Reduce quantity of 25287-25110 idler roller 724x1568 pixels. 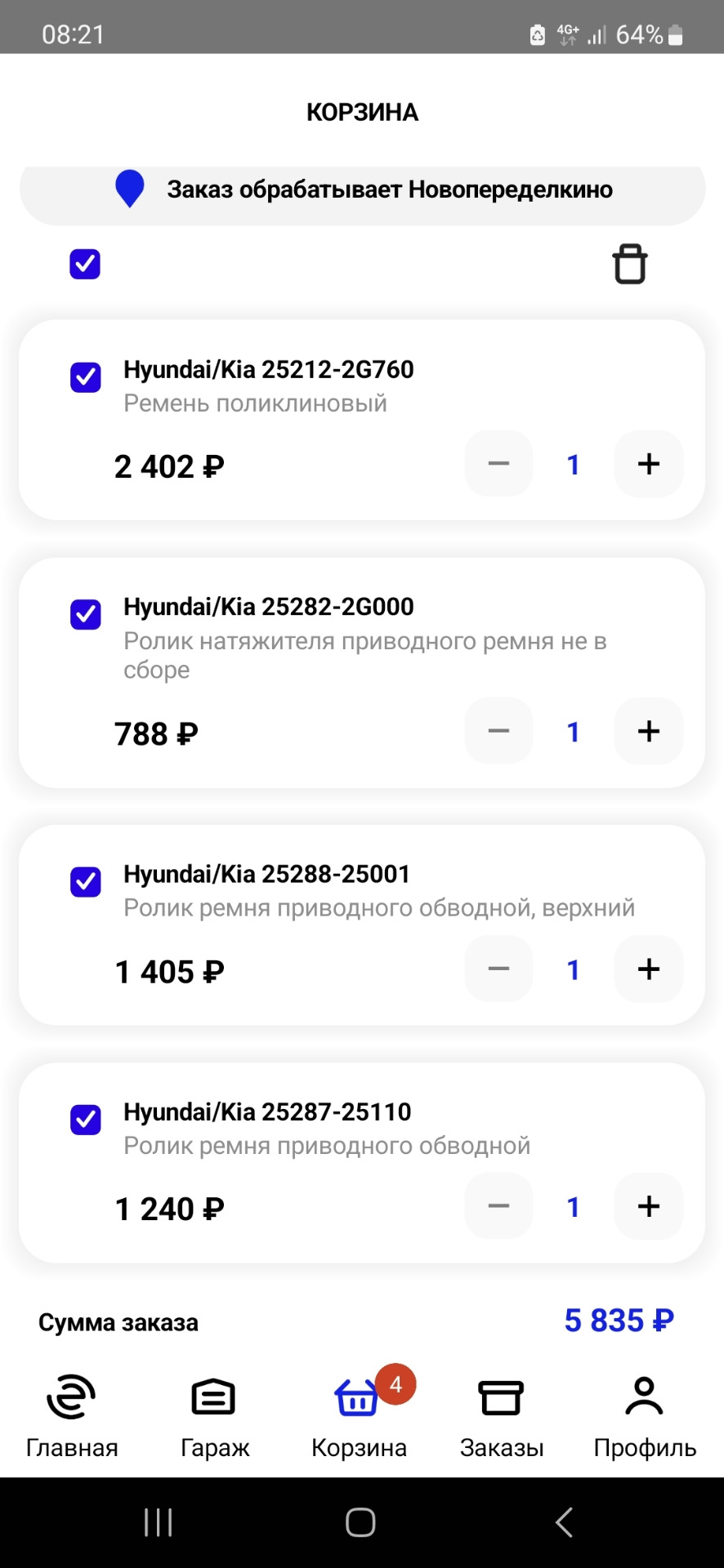click(498, 1206)
